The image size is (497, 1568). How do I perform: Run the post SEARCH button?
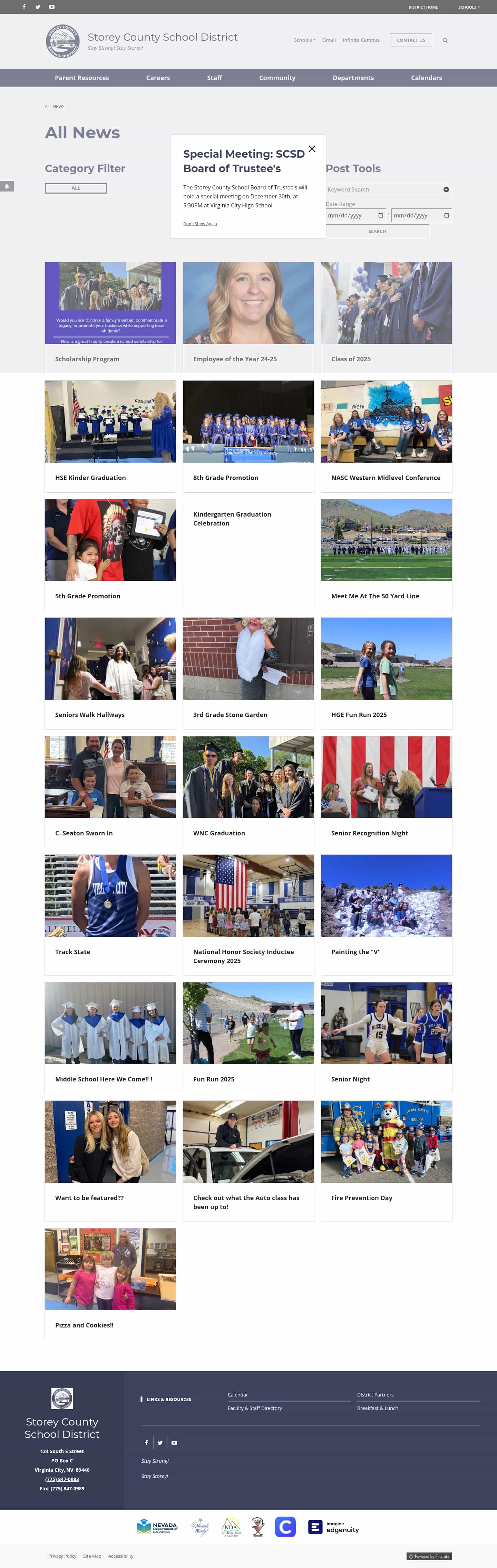(x=377, y=231)
